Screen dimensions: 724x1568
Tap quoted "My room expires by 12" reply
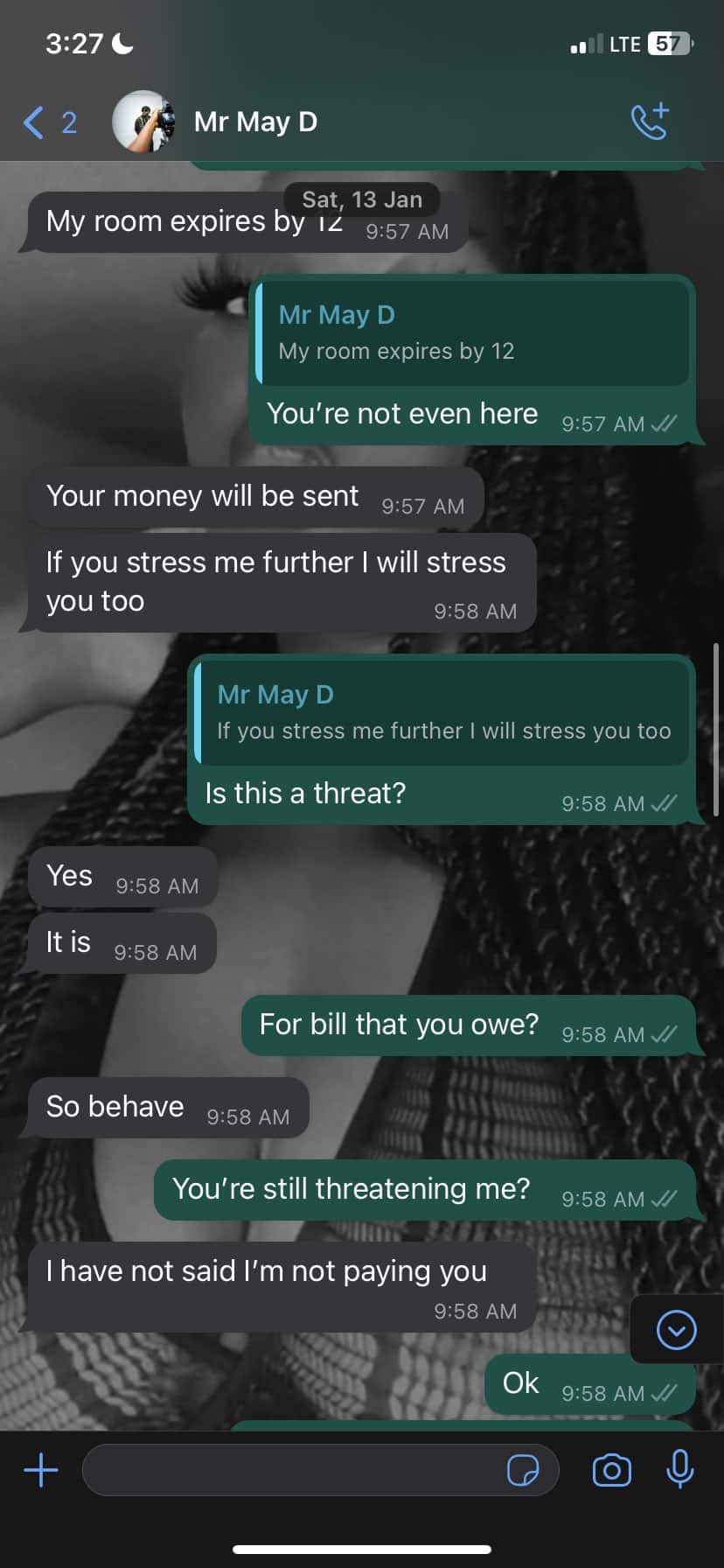(x=472, y=333)
